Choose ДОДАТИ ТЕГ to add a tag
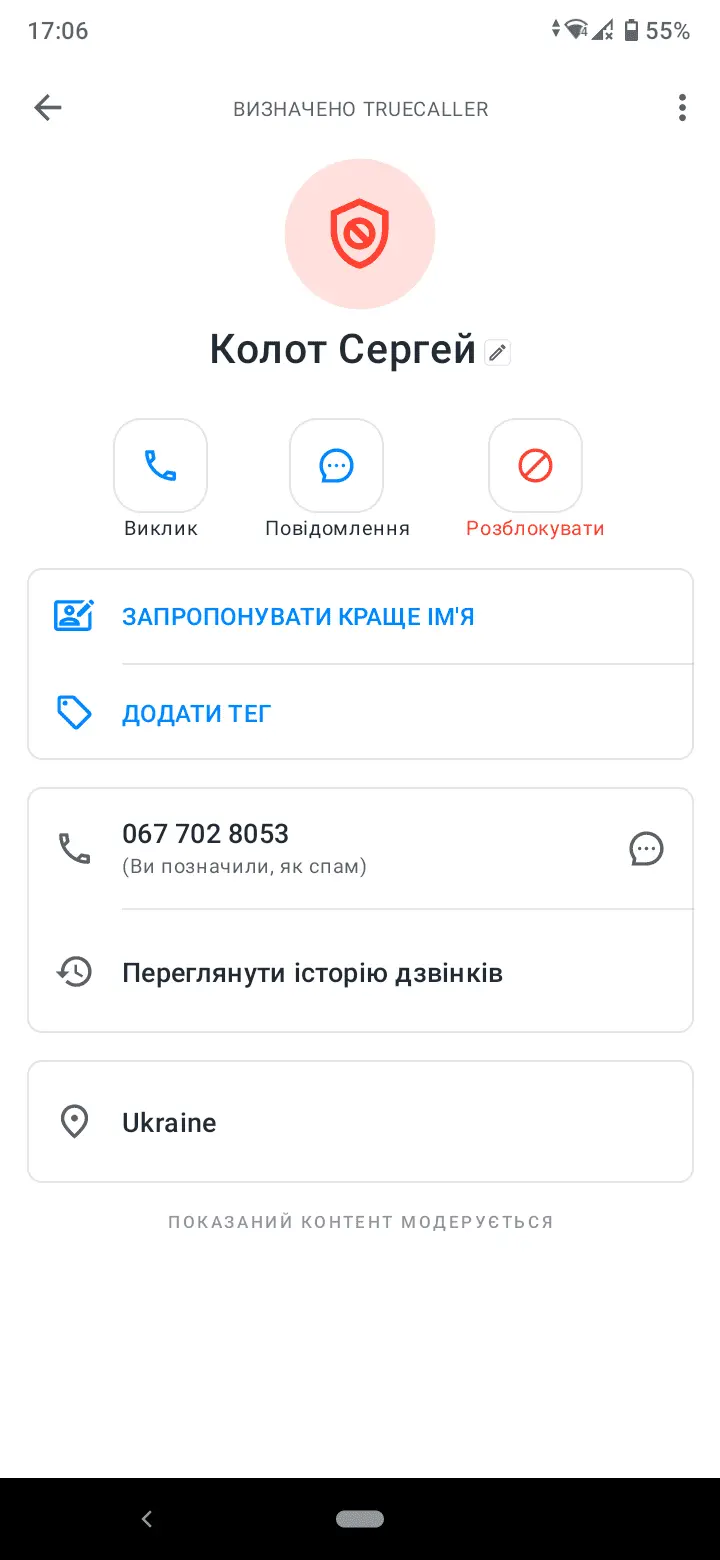Image resolution: width=720 pixels, height=1560 pixels. pyautogui.click(x=197, y=714)
